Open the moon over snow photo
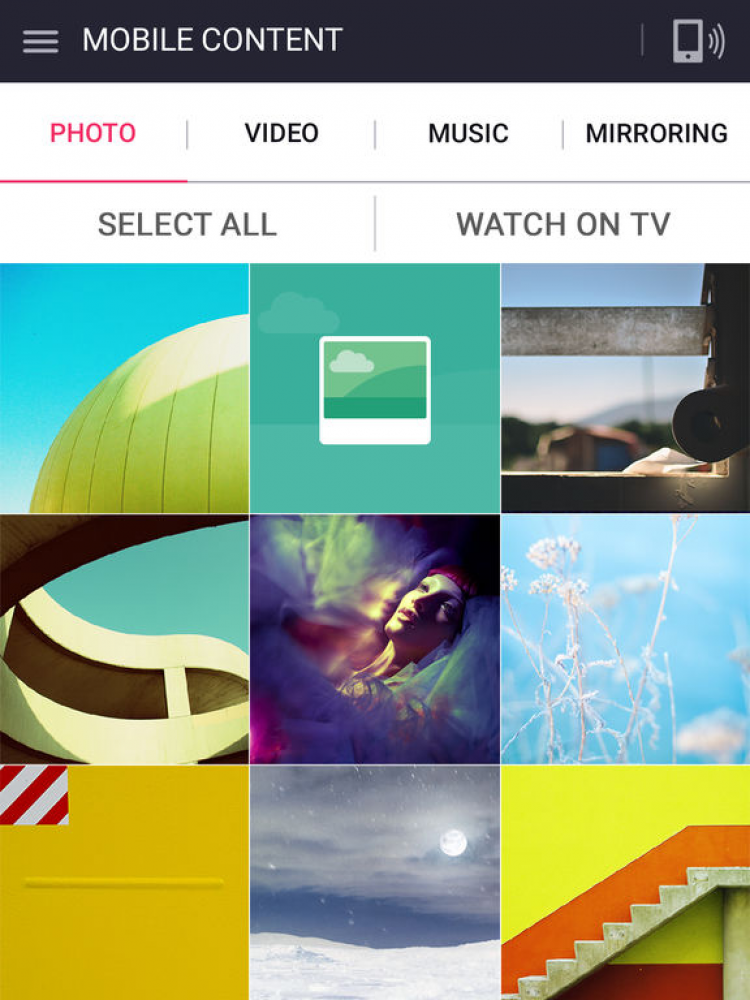Screen dimensions: 750x1000 375,883
